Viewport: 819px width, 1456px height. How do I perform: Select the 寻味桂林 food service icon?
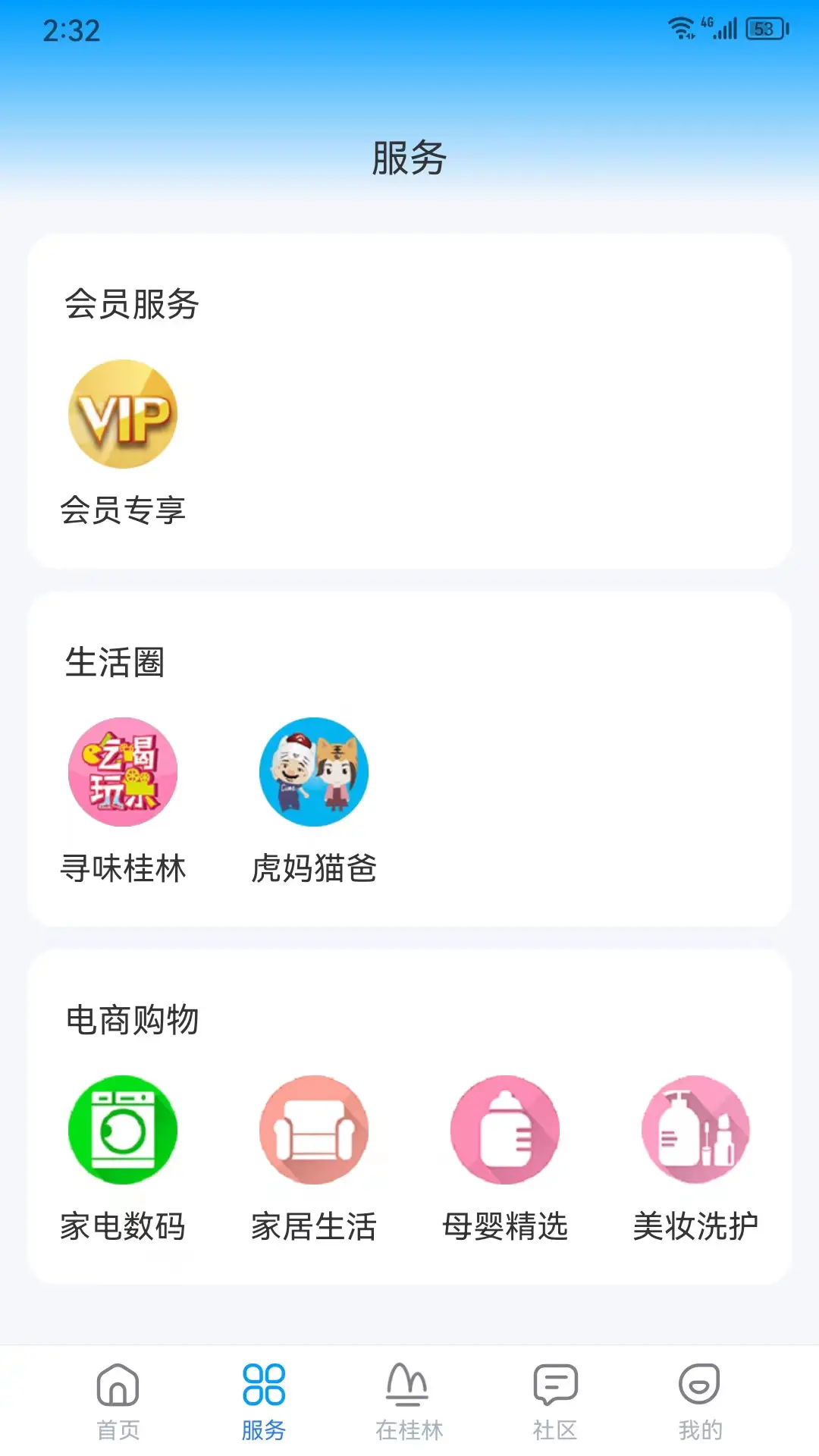point(124,771)
